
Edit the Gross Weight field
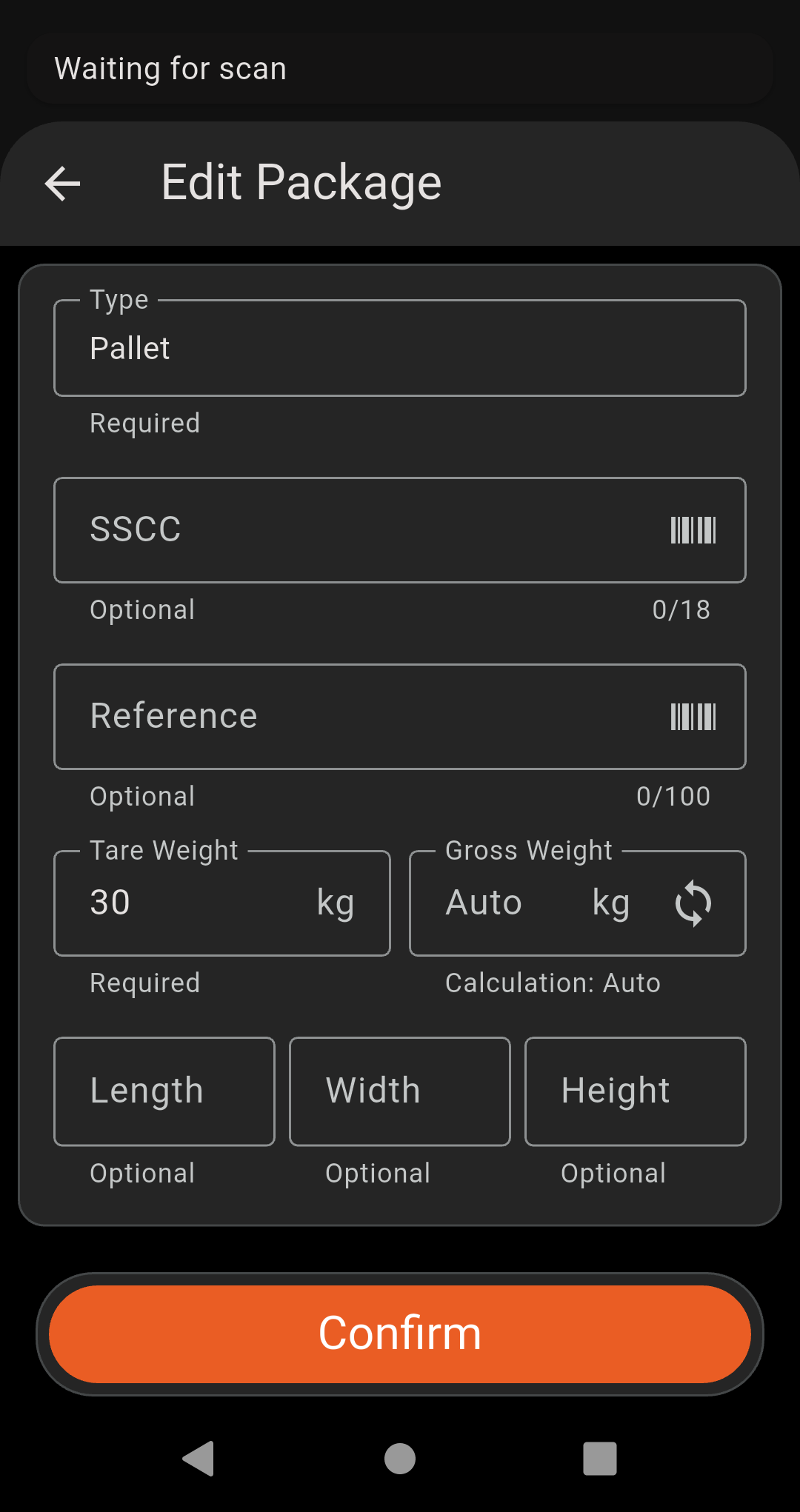pyautogui.click(x=511, y=903)
